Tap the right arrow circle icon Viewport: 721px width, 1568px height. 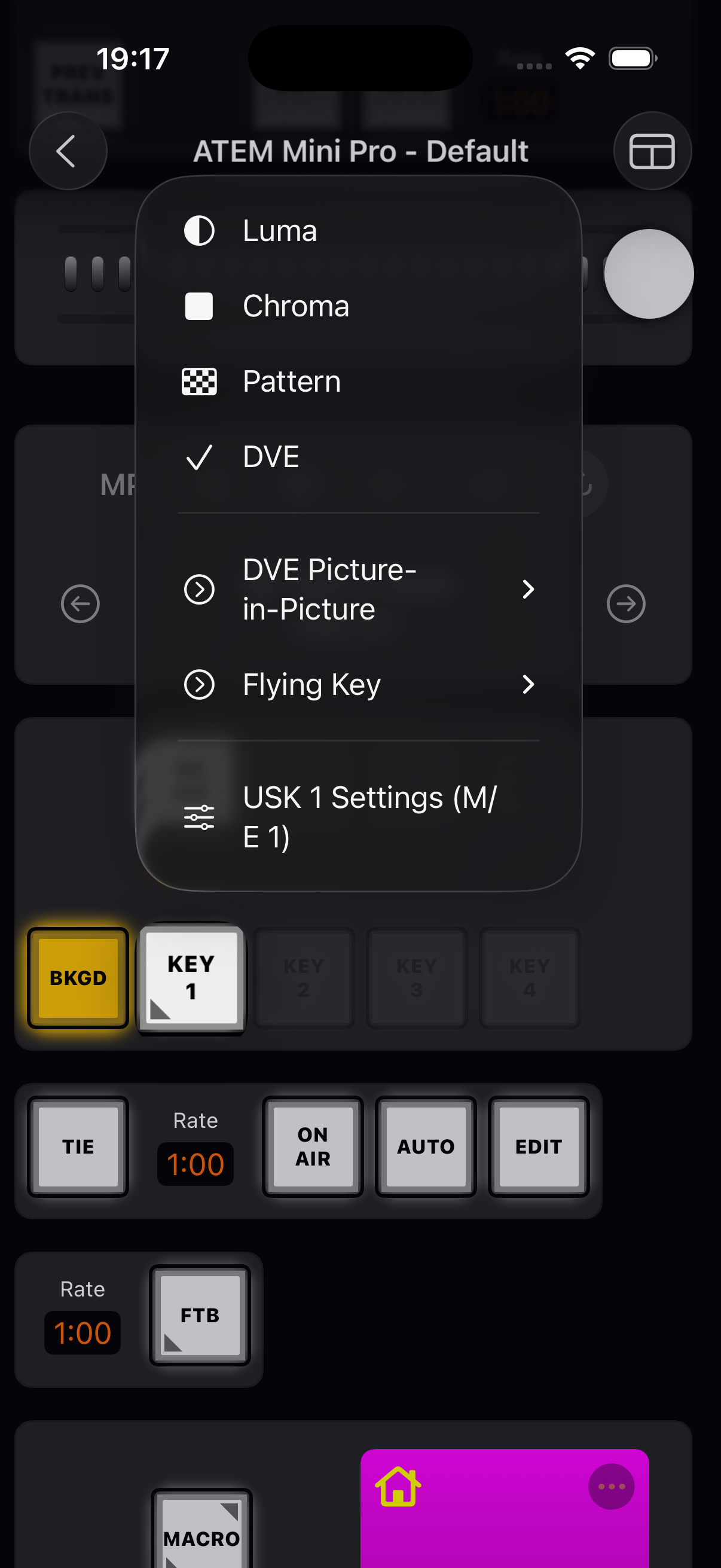625,604
